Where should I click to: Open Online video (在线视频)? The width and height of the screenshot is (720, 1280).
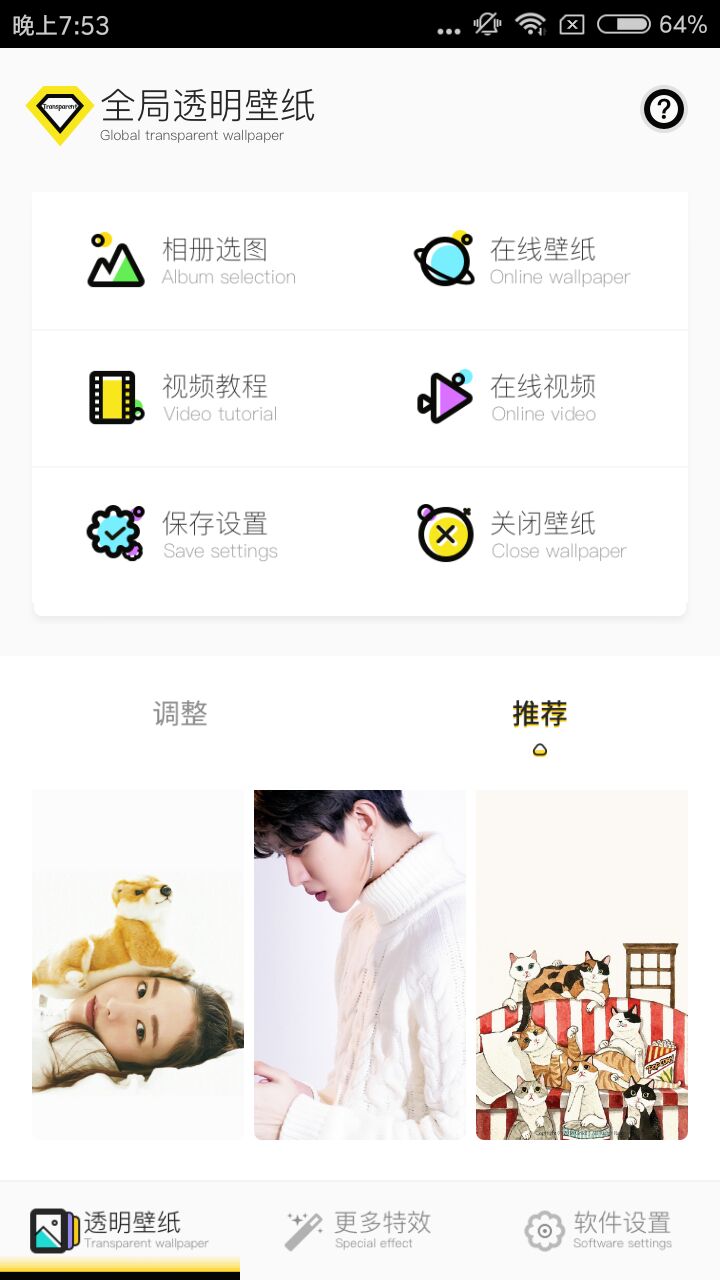coord(508,398)
